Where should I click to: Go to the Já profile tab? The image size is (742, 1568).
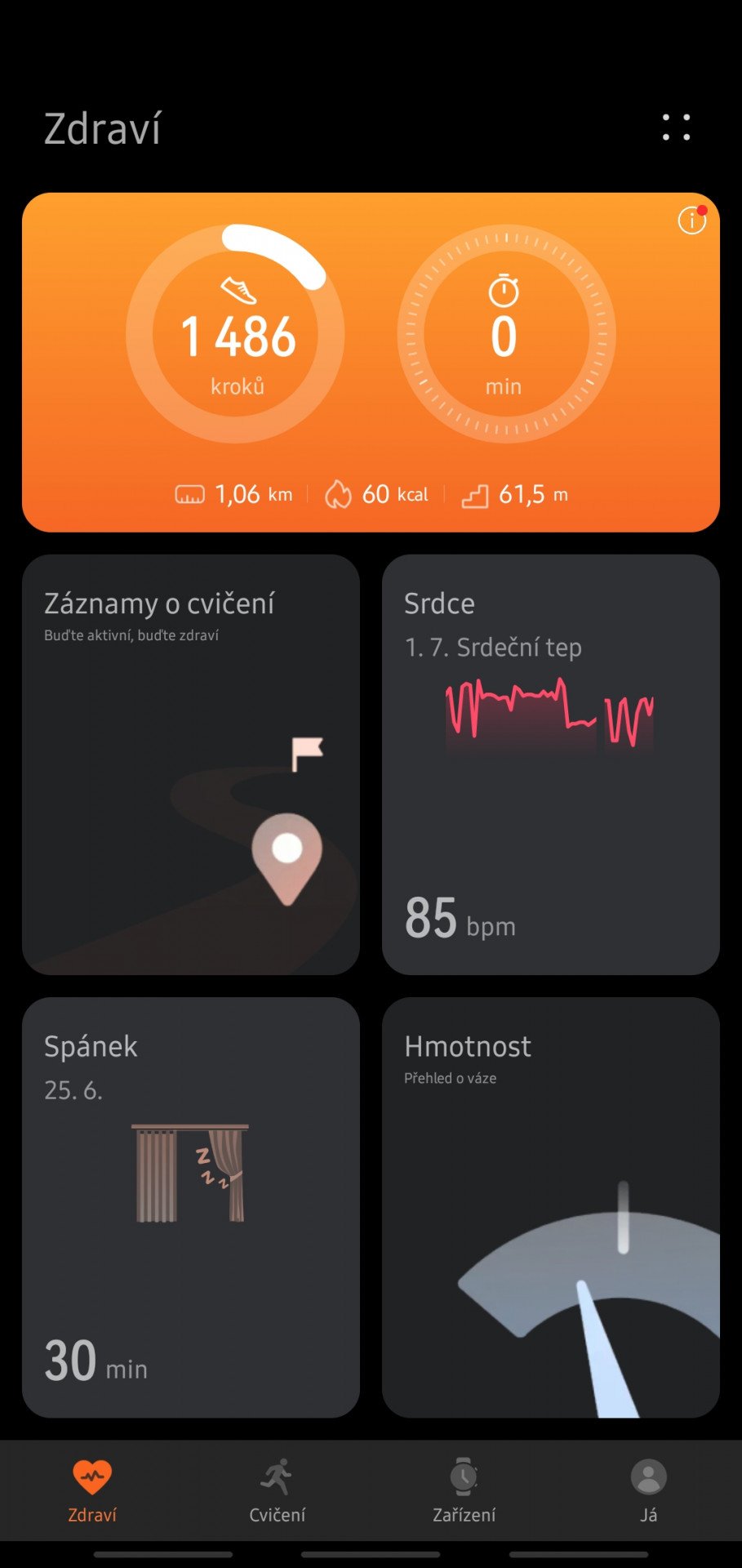point(649,1490)
